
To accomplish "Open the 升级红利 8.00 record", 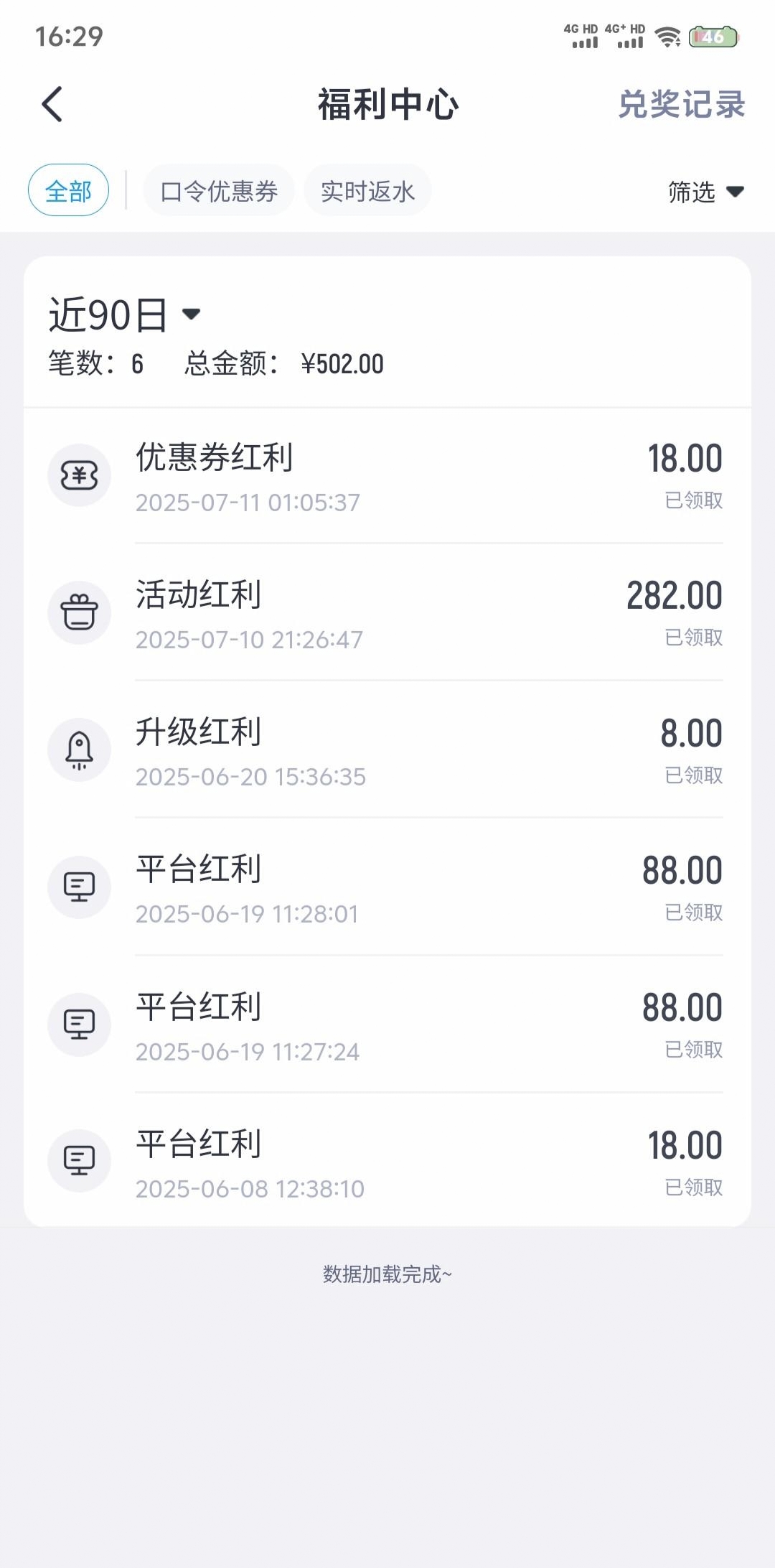I will click(x=387, y=750).
